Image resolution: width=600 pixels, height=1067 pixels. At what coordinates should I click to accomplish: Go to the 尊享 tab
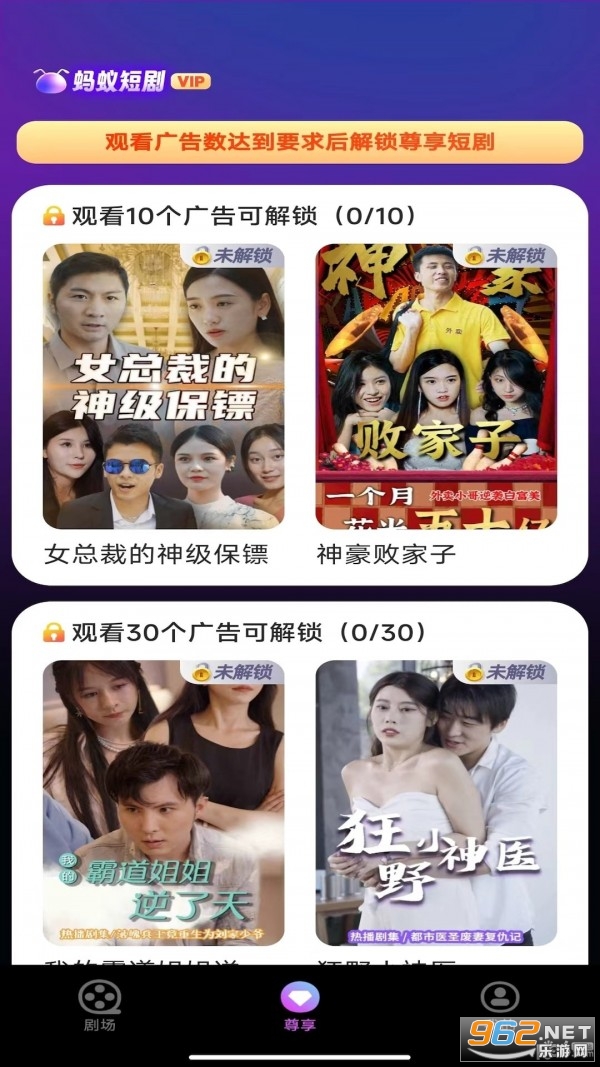pyautogui.click(x=299, y=1004)
